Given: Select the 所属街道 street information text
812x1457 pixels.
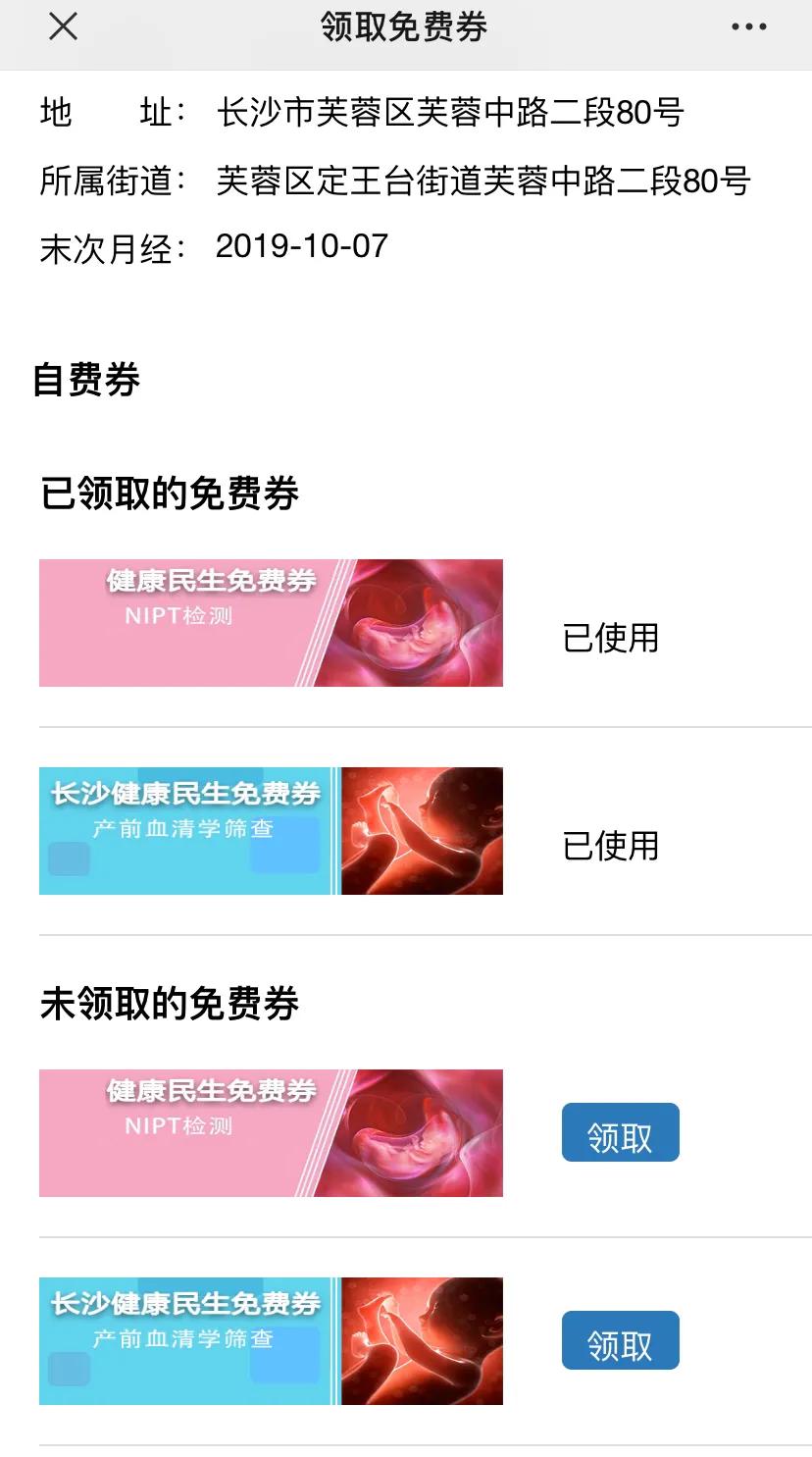Looking at the screenshot, I should click(392, 180).
